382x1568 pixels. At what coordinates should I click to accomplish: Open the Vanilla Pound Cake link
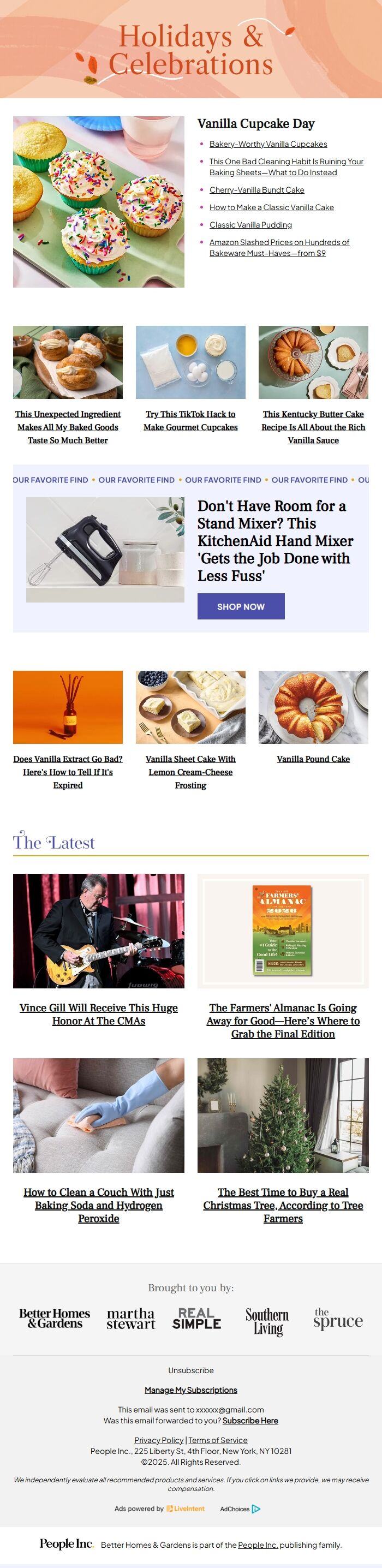(313, 759)
